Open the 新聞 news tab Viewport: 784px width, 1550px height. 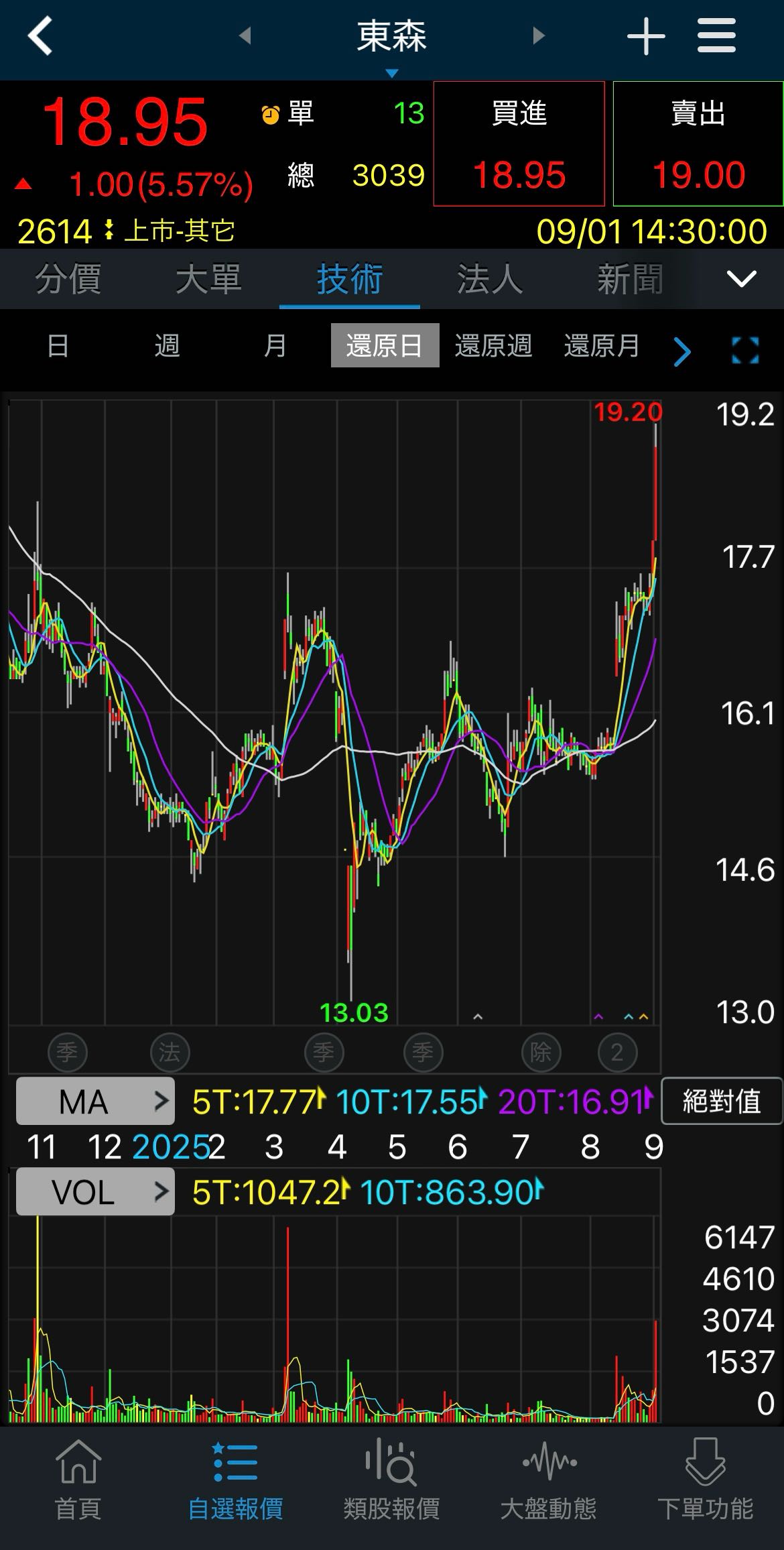coord(630,279)
